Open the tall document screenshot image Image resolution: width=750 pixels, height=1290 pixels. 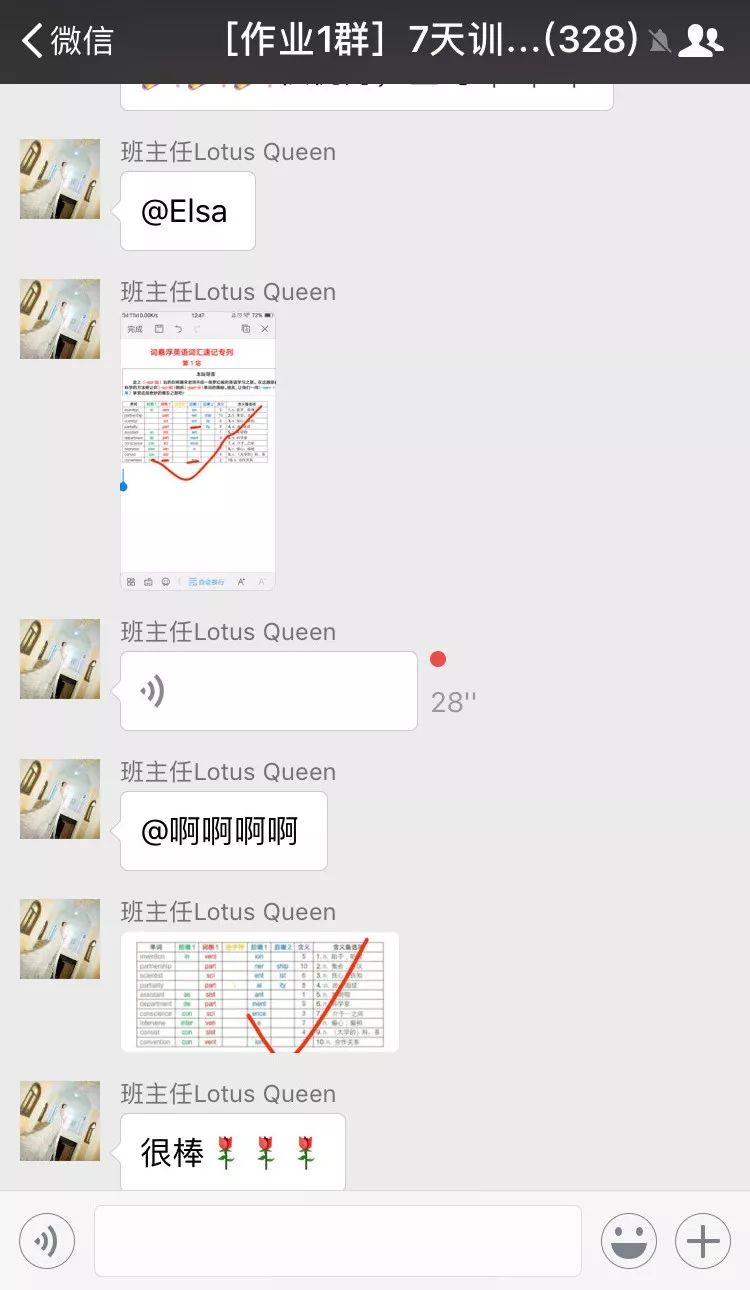coord(198,451)
